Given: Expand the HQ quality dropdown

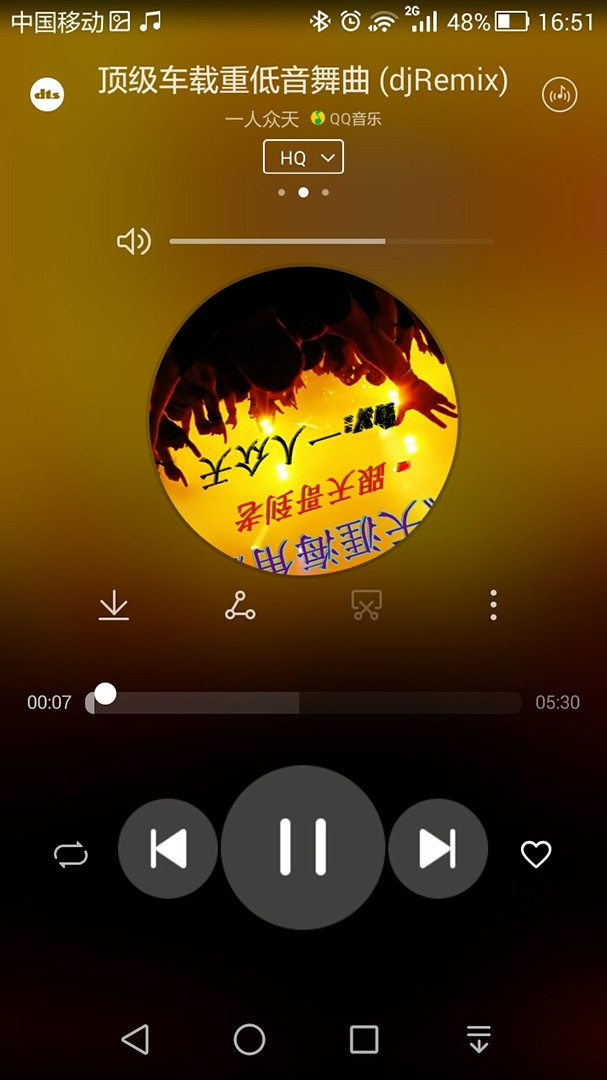Looking at the screenshot, I should [x=303, y=157].
